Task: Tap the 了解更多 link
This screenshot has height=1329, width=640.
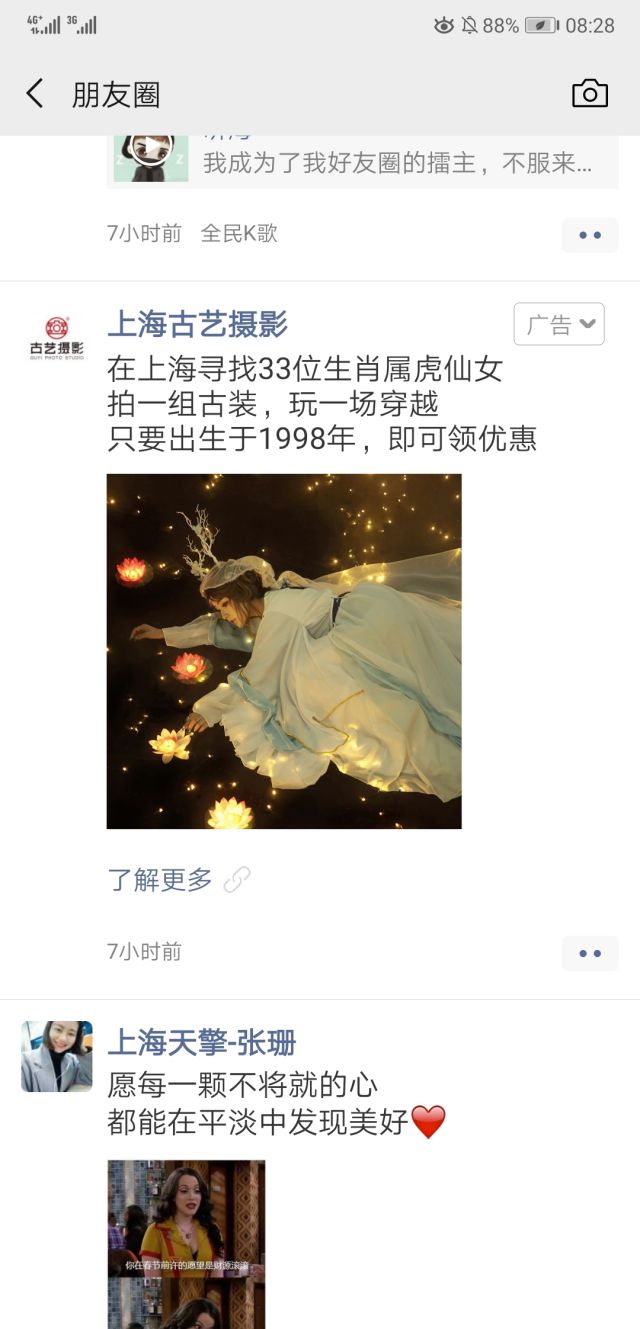Action: click(x=160, y=880)
